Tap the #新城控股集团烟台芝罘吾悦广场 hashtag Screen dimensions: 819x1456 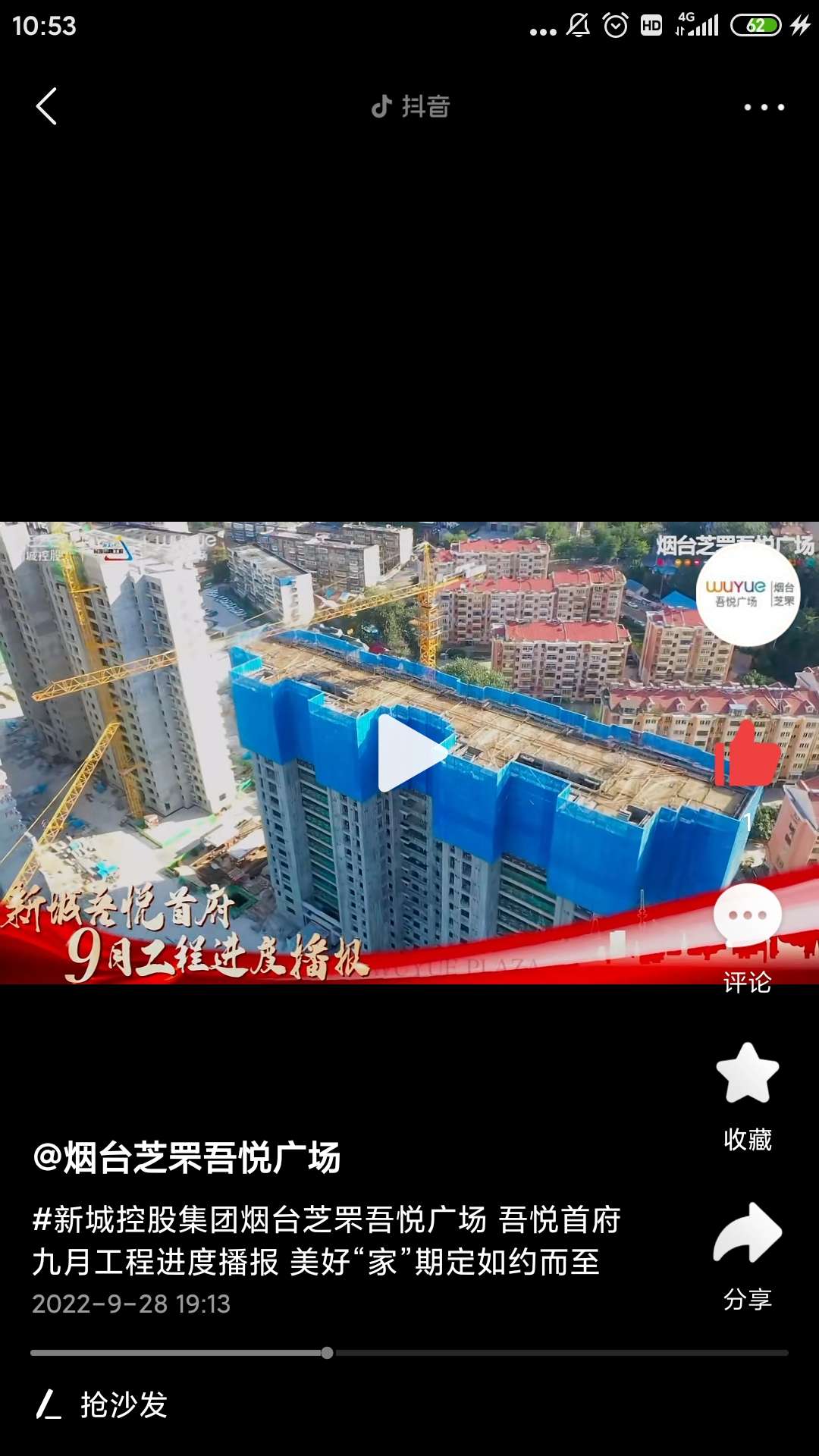259,1220
